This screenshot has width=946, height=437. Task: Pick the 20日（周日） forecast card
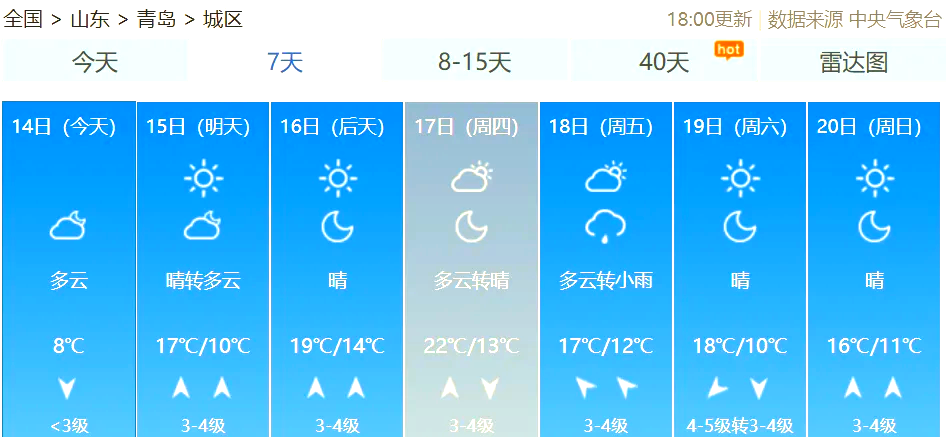[x=875, y=268]
